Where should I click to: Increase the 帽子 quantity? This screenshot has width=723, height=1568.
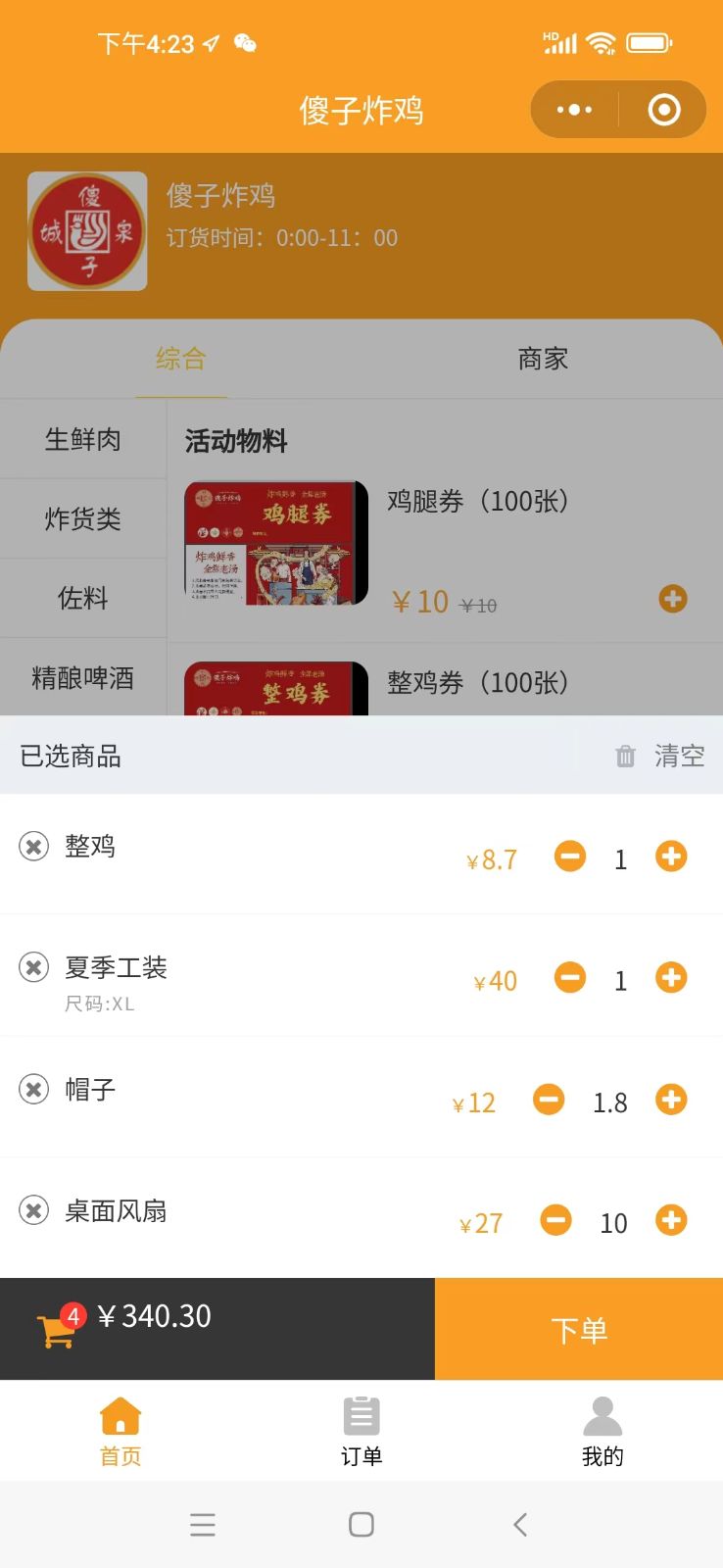(671, 1100)
